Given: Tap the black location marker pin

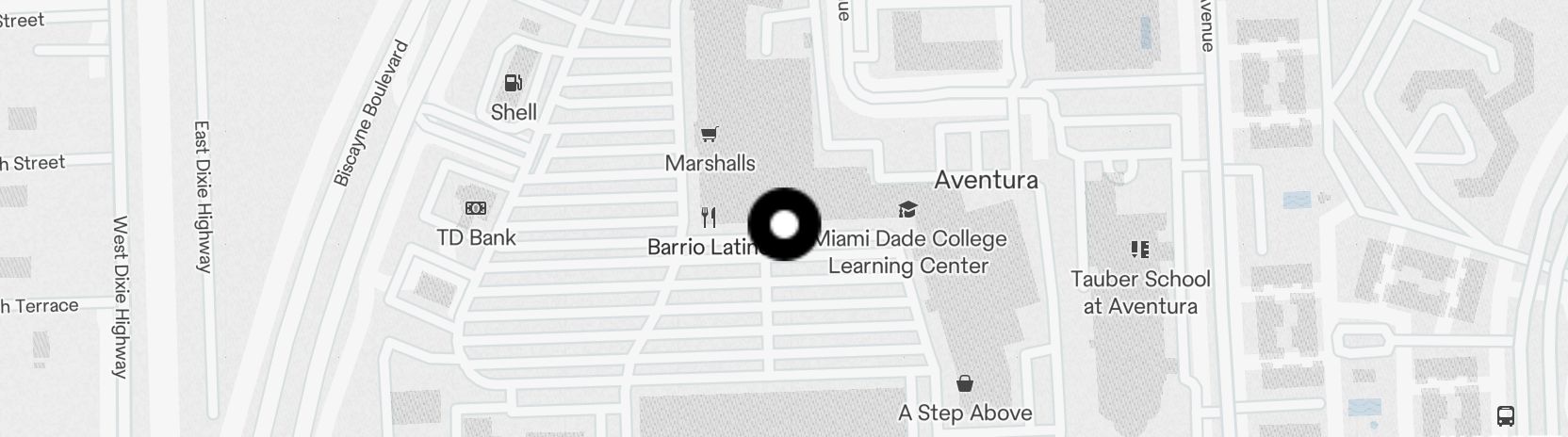Looking at the screenshot, I should pos(784,224).
